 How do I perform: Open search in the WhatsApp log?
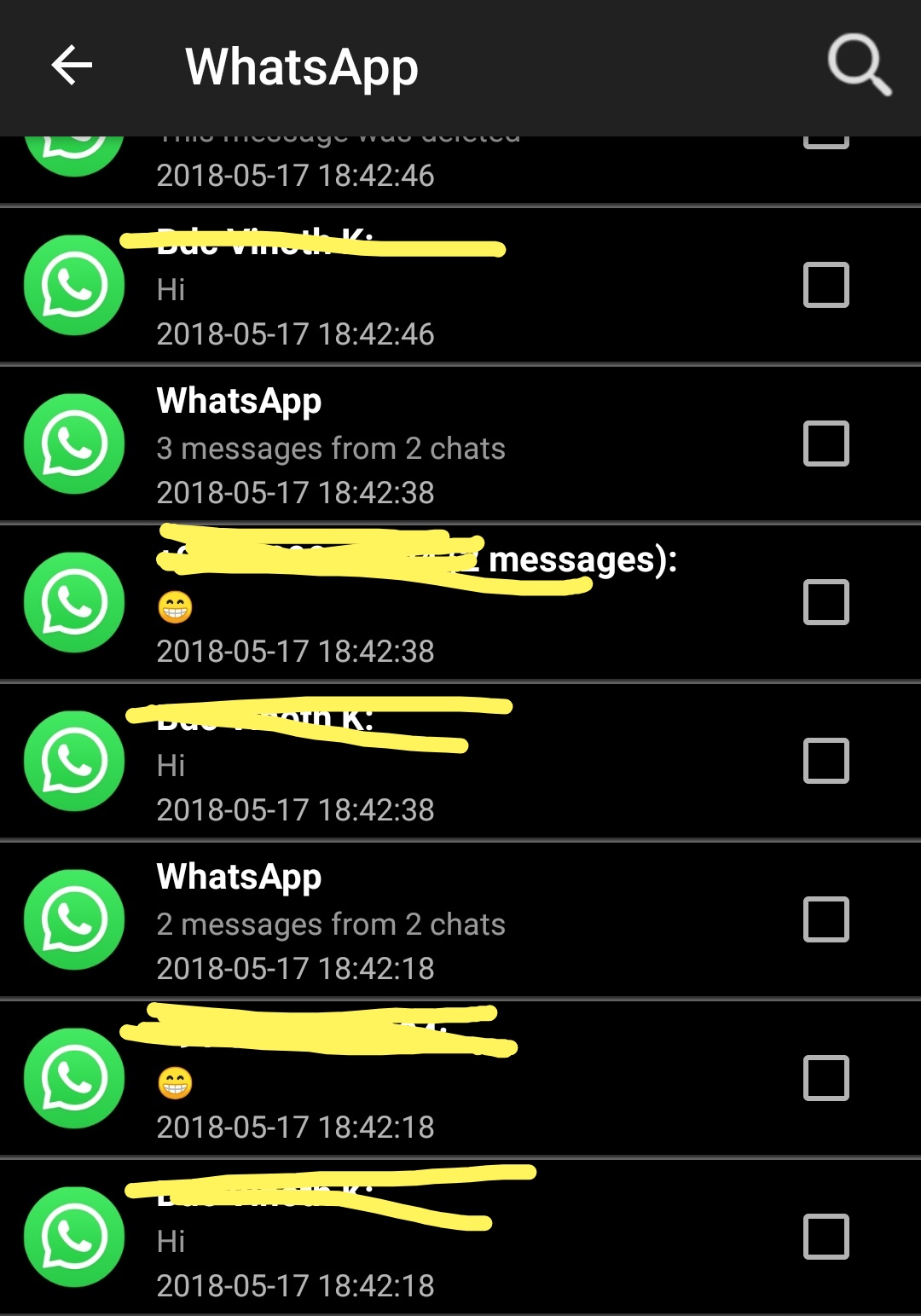858,65
